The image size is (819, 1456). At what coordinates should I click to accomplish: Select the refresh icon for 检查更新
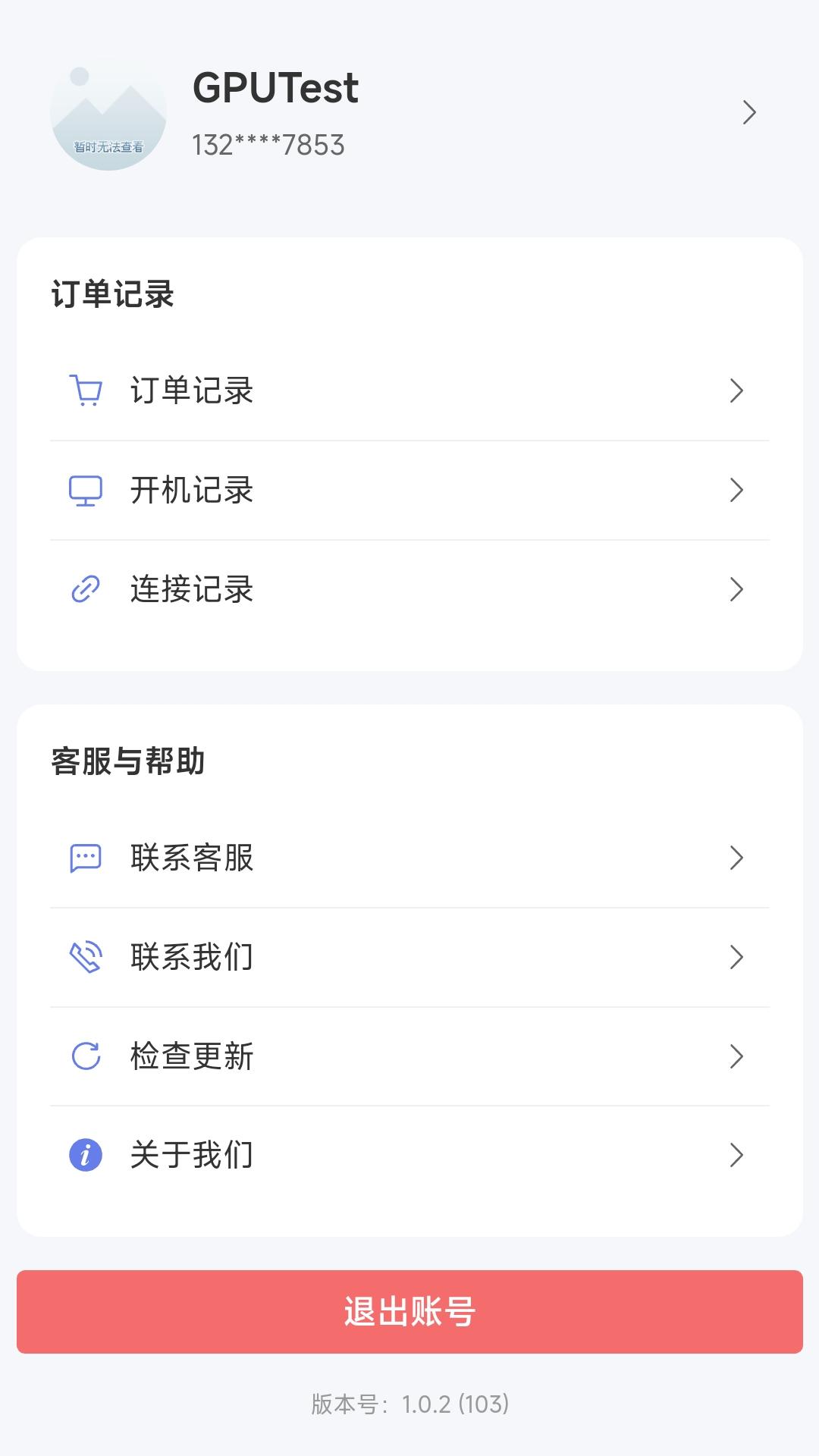(x=86, y=1055)
